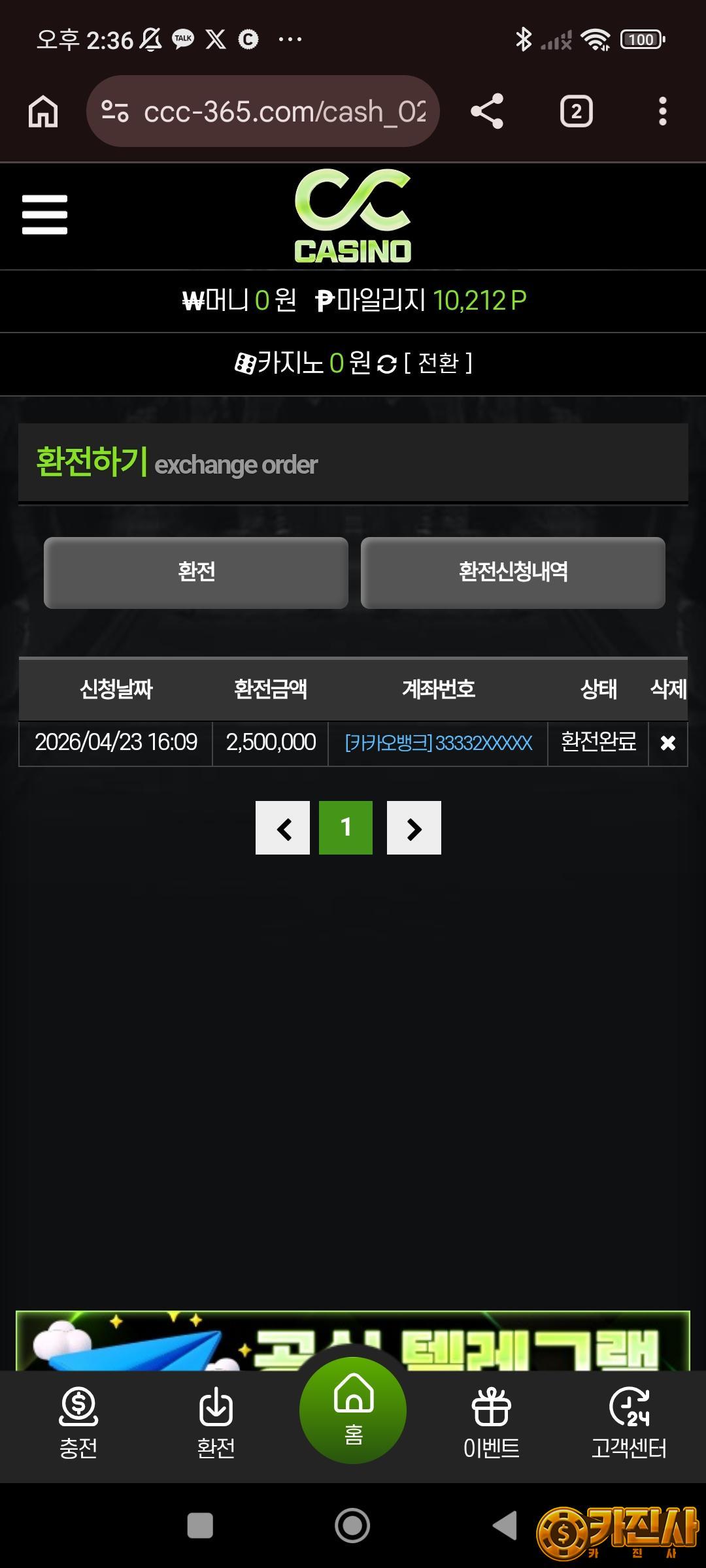
Task: Select page 1 in the pagination
Action: [x=346, y=828]
